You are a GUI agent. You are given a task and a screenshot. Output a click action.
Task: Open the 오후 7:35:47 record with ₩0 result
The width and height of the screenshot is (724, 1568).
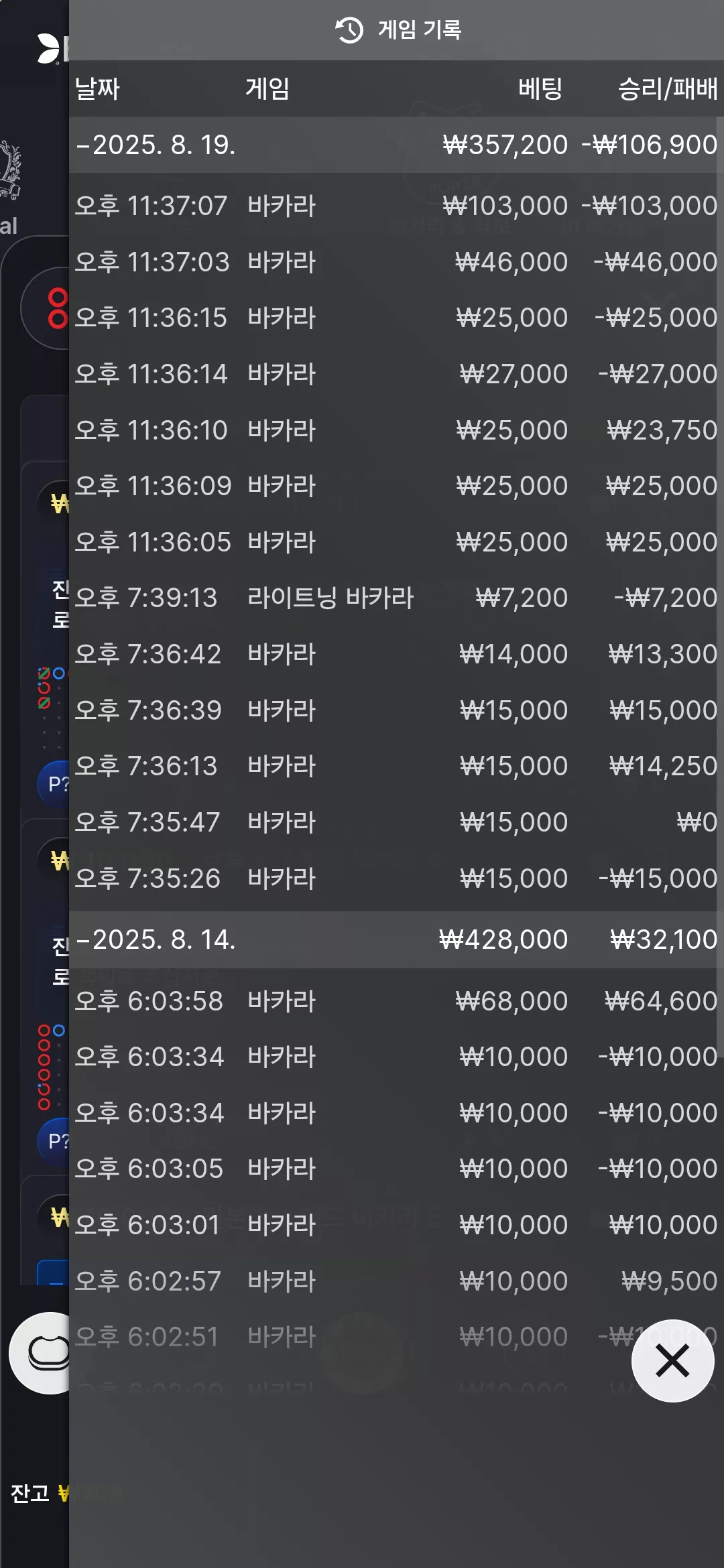click(x=396, y=822)
